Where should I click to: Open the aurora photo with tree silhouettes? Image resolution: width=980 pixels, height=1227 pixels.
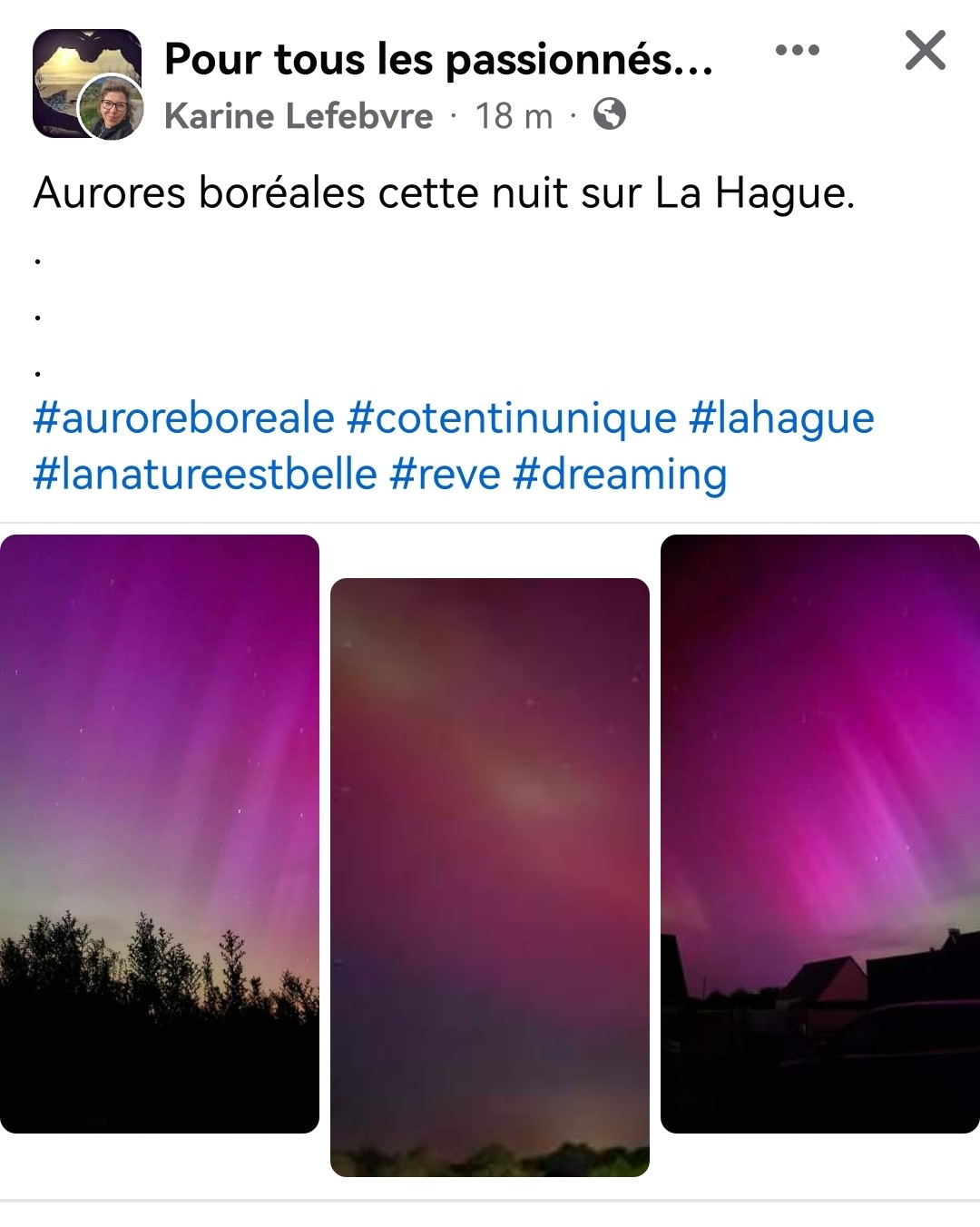point(160,833)
